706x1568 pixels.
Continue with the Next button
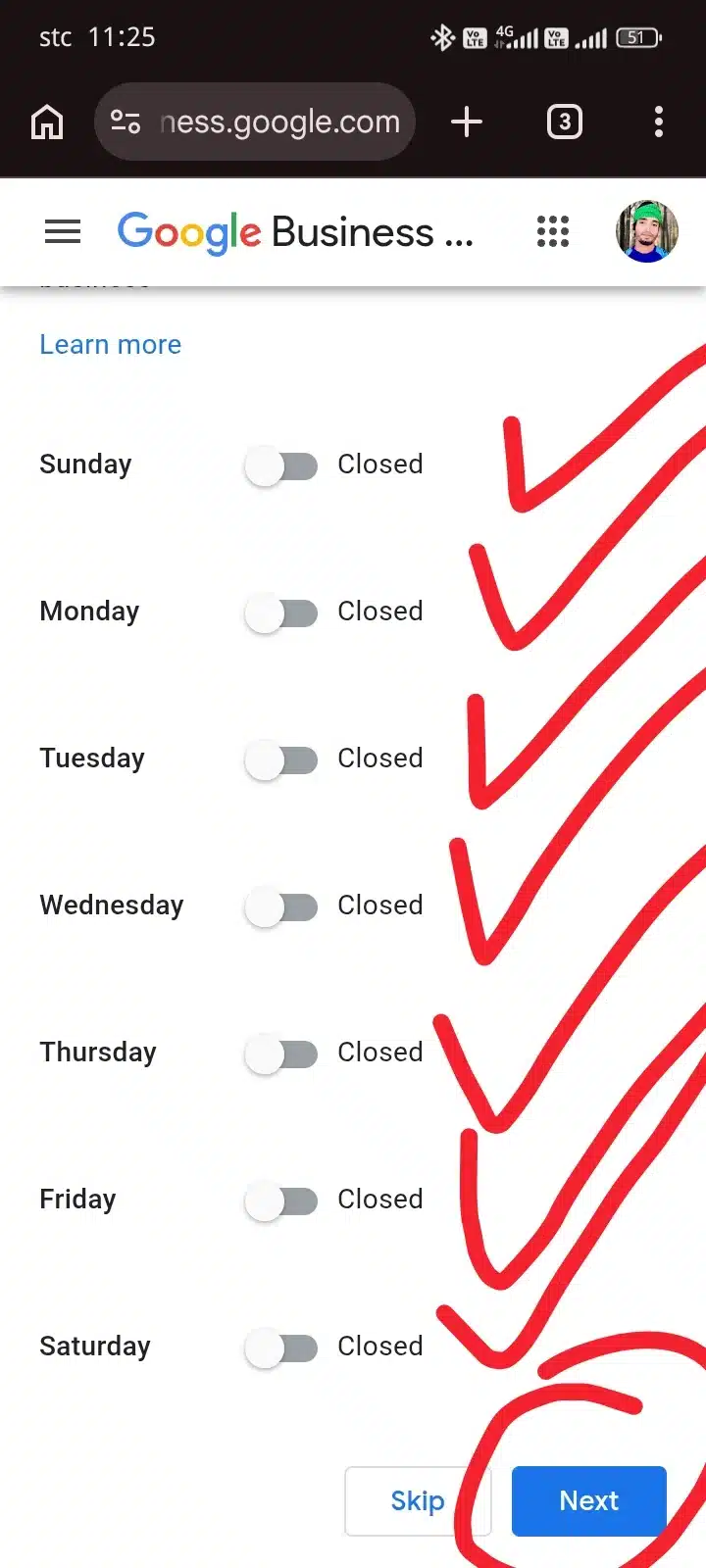coord(589,1501)
